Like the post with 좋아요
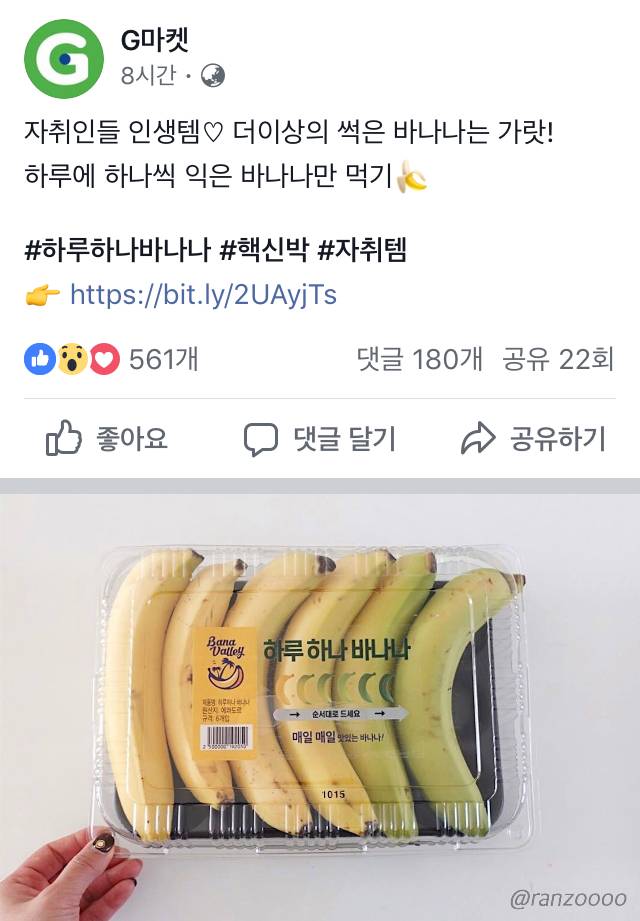The image size is (640, 921). (107, 438)
